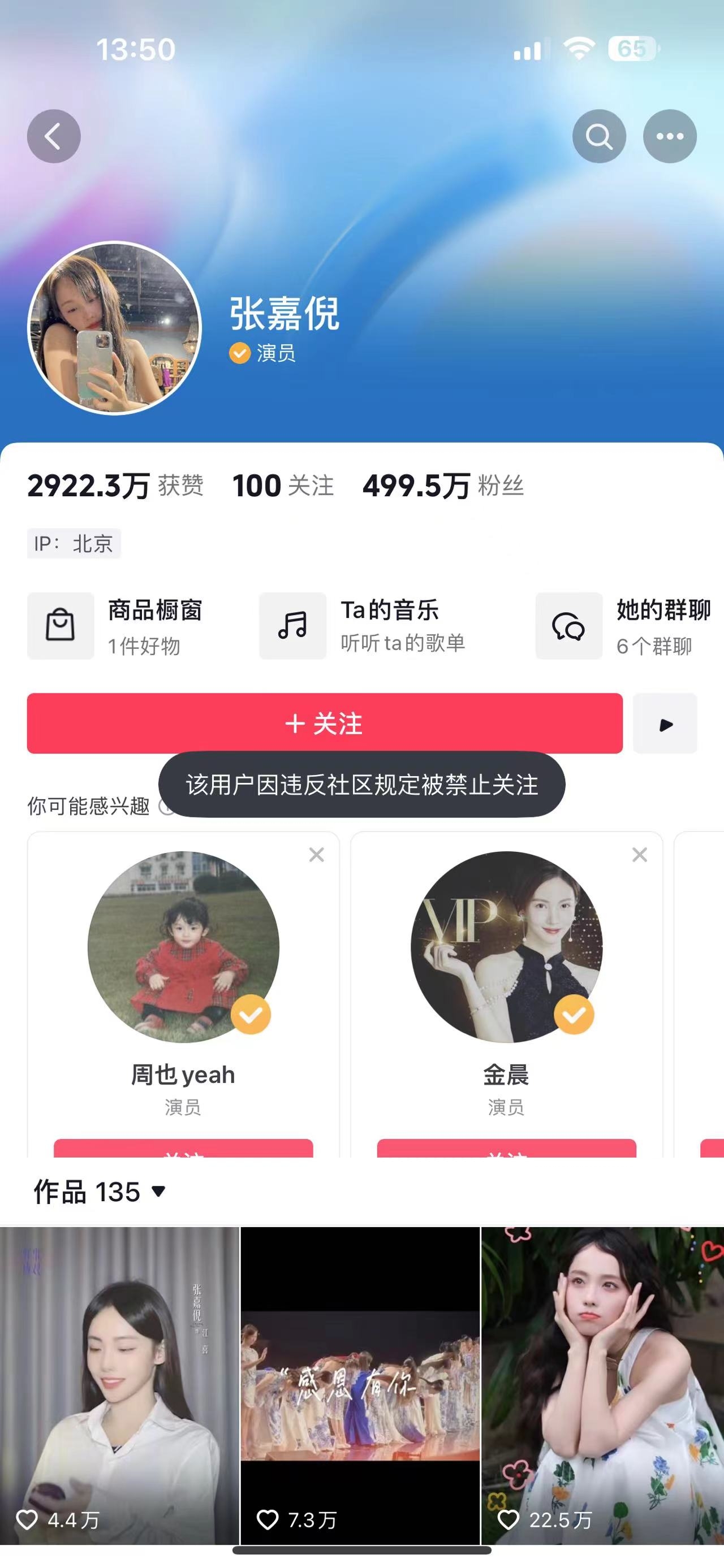View the 499.5万 粉丝 followers list
The width and height of the screenshot is (724, 1568).
[x=443, y=486]
